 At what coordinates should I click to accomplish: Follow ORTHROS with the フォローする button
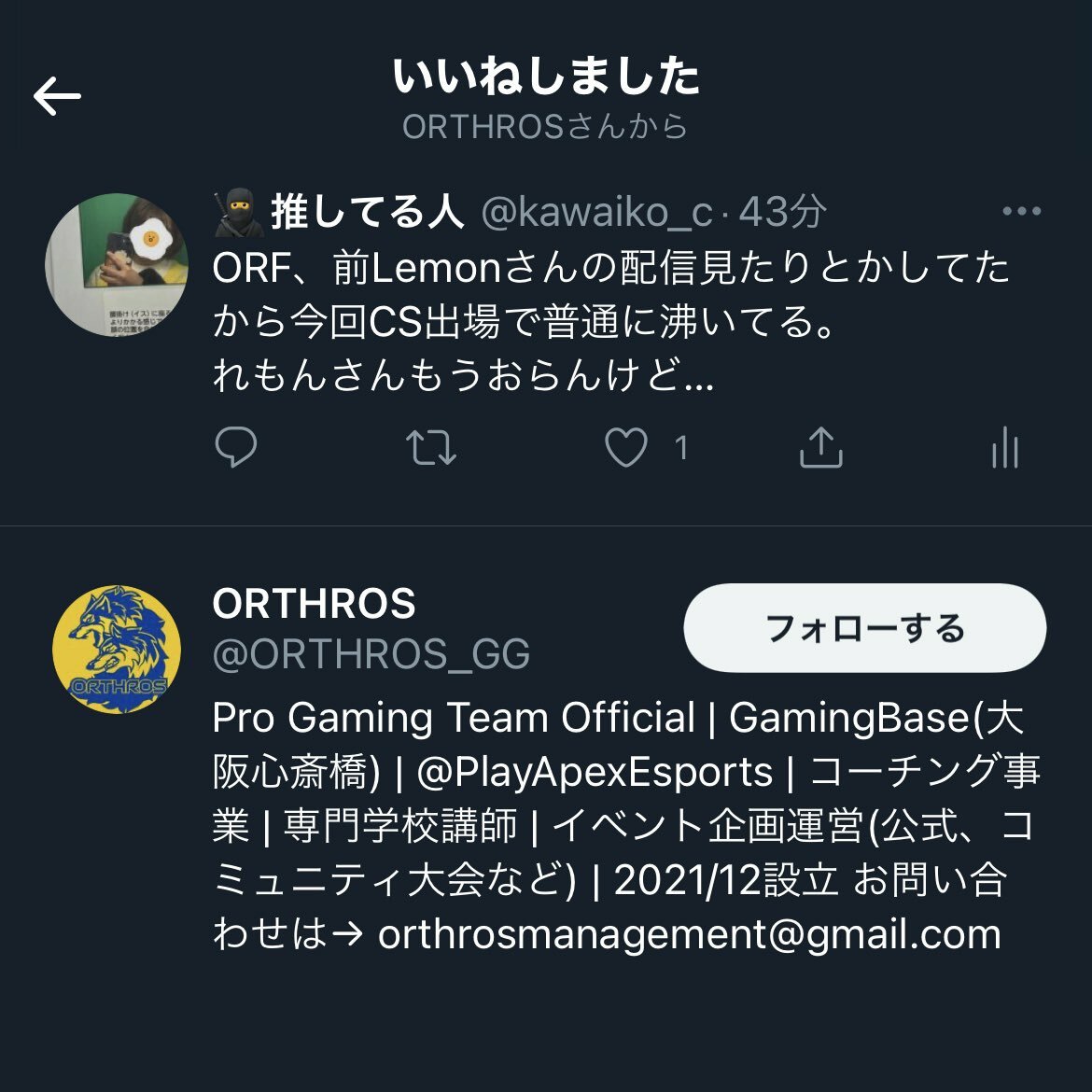pyautogui.click(x=864, y=628)
